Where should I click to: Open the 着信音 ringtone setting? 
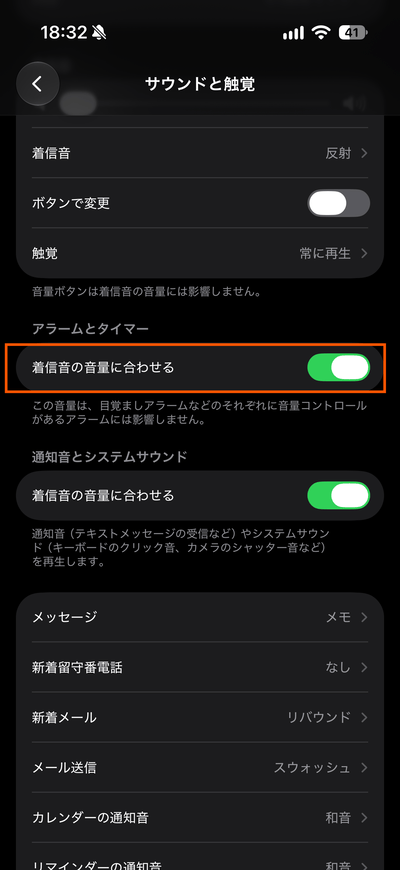point(200,153)
